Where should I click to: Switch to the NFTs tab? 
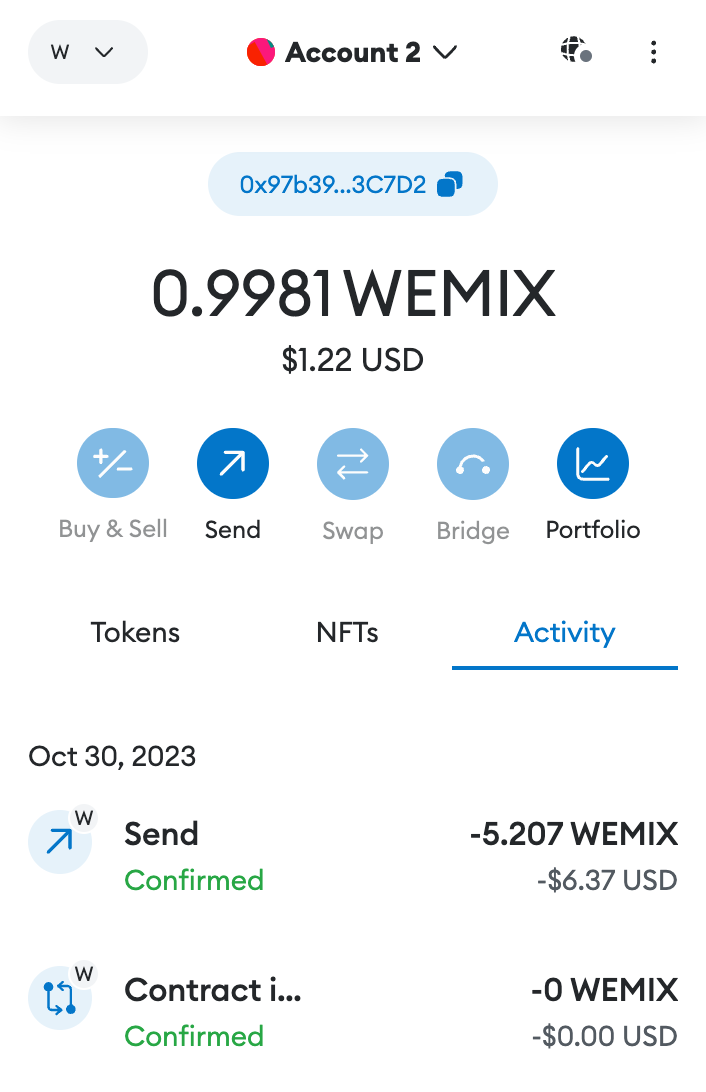[347, 632]
